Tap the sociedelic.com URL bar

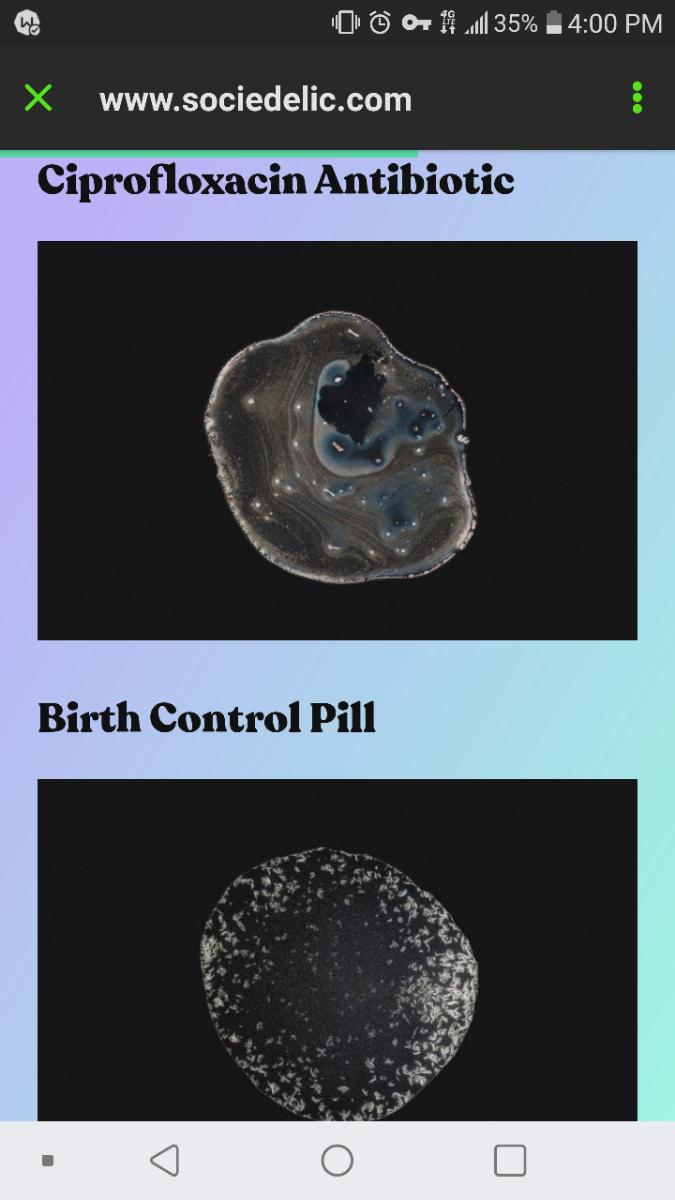click(x=256, y=99)
